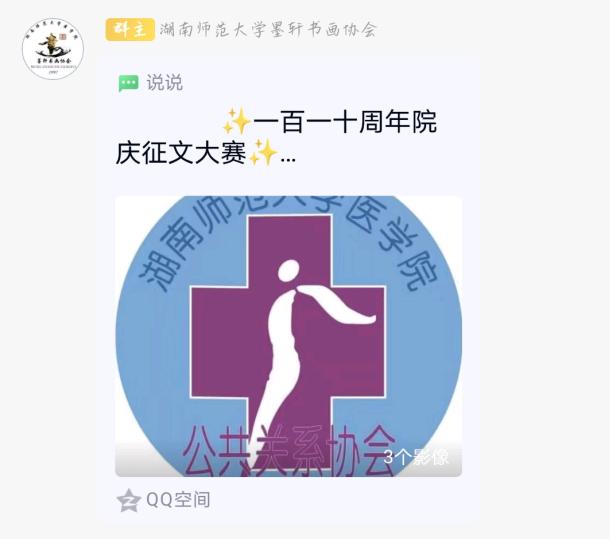
Task: Open the group owner's avatar profile
Action: [52, 49]
